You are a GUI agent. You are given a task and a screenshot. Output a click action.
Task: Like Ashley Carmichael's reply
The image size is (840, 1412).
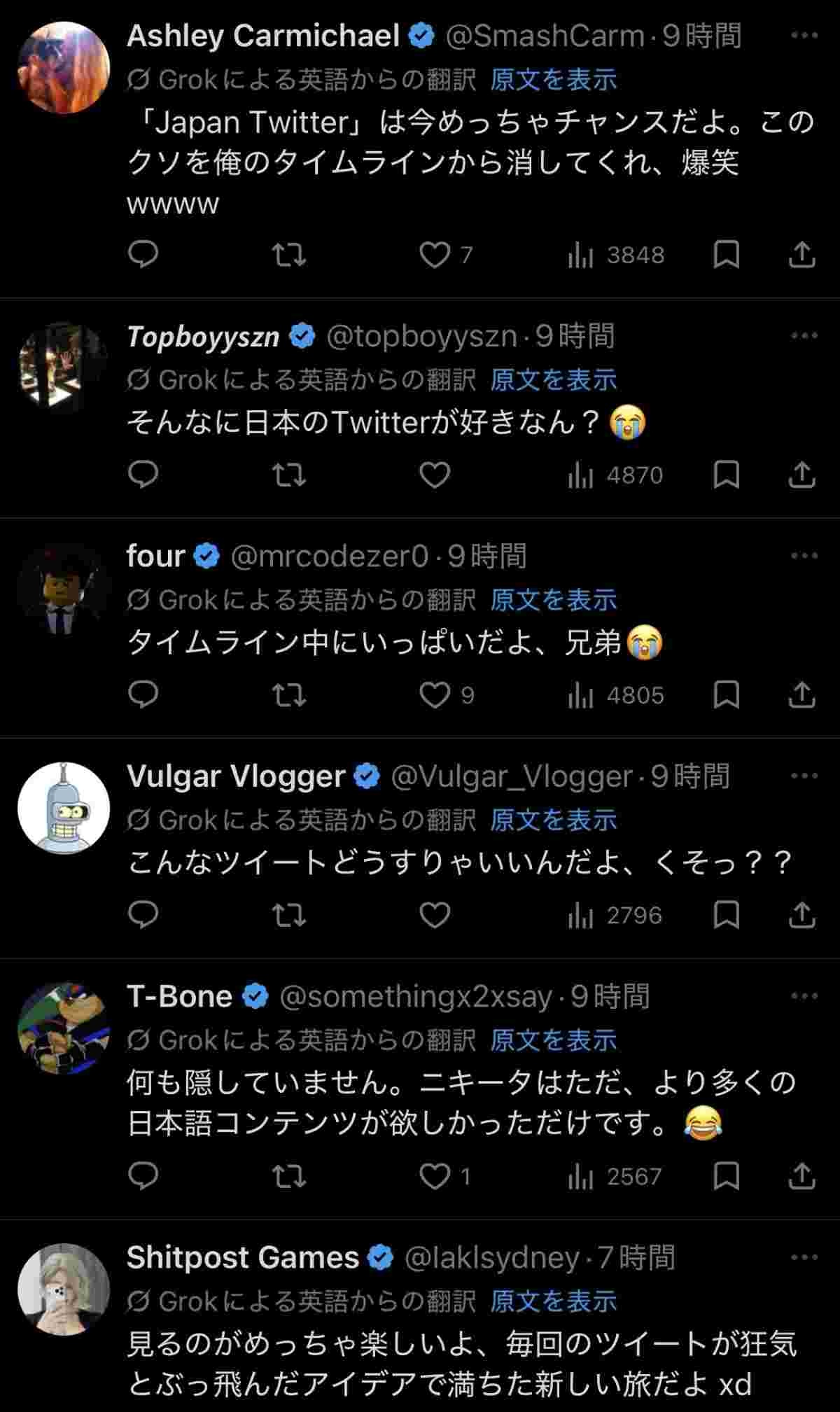pos(434,255)
